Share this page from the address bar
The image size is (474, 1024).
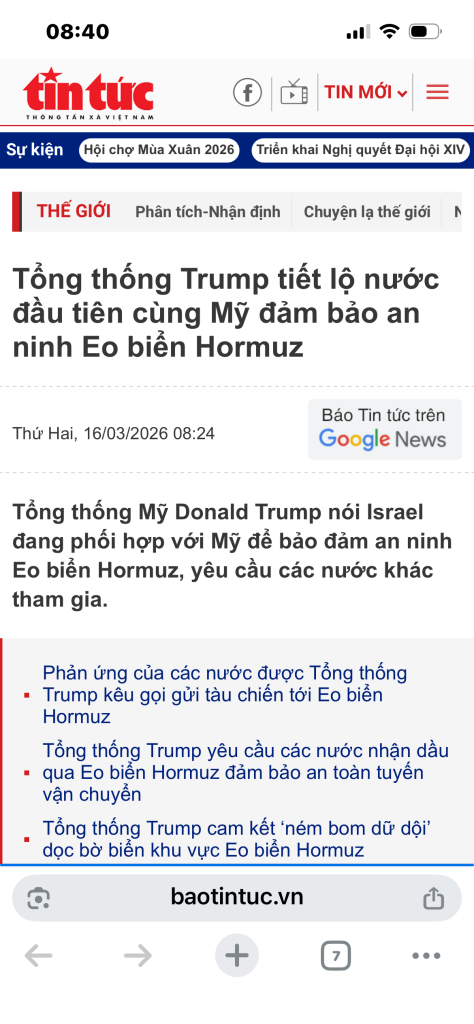[x=434, y=898]
